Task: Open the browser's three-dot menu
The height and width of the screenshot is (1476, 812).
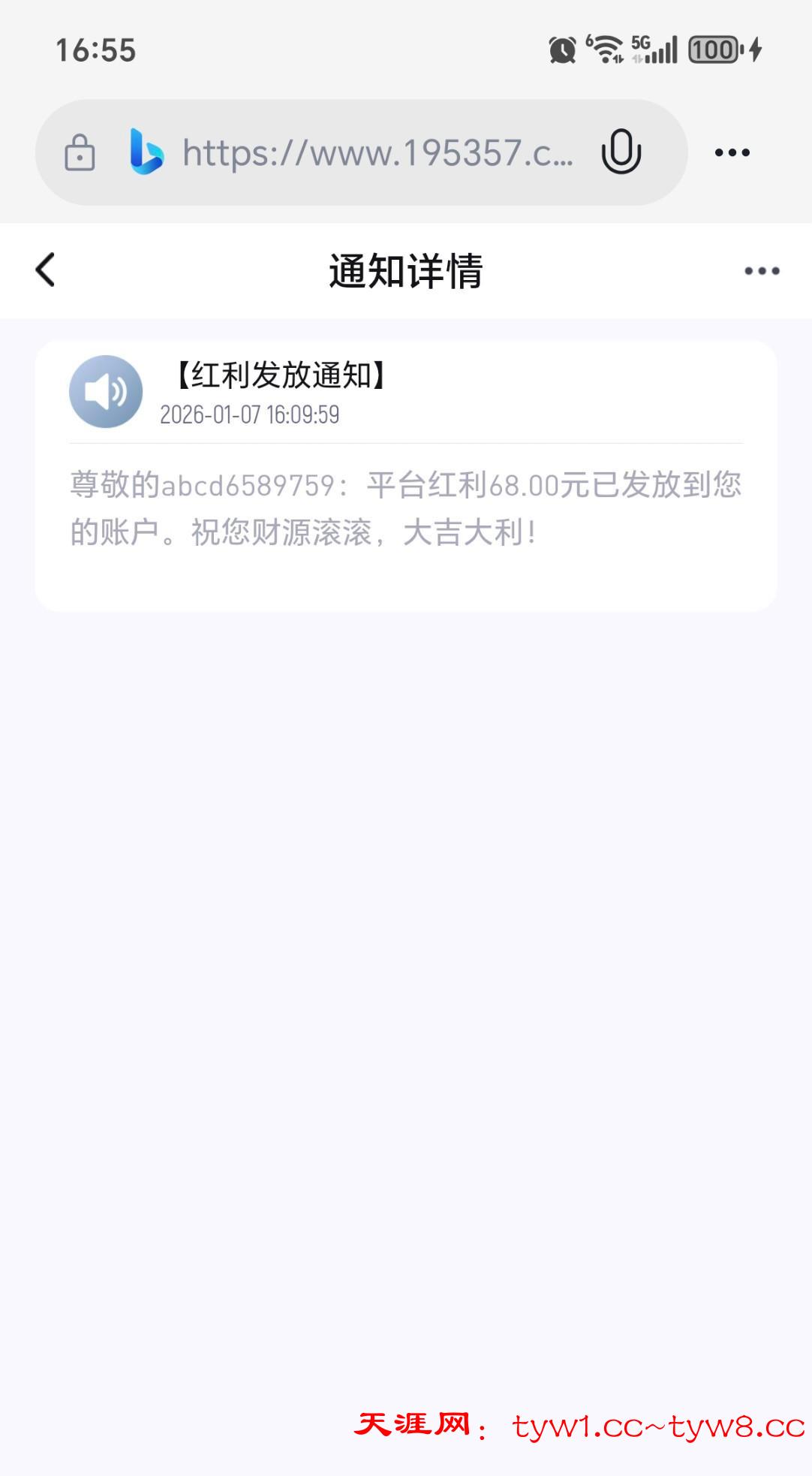Action: tap(732, 152)
